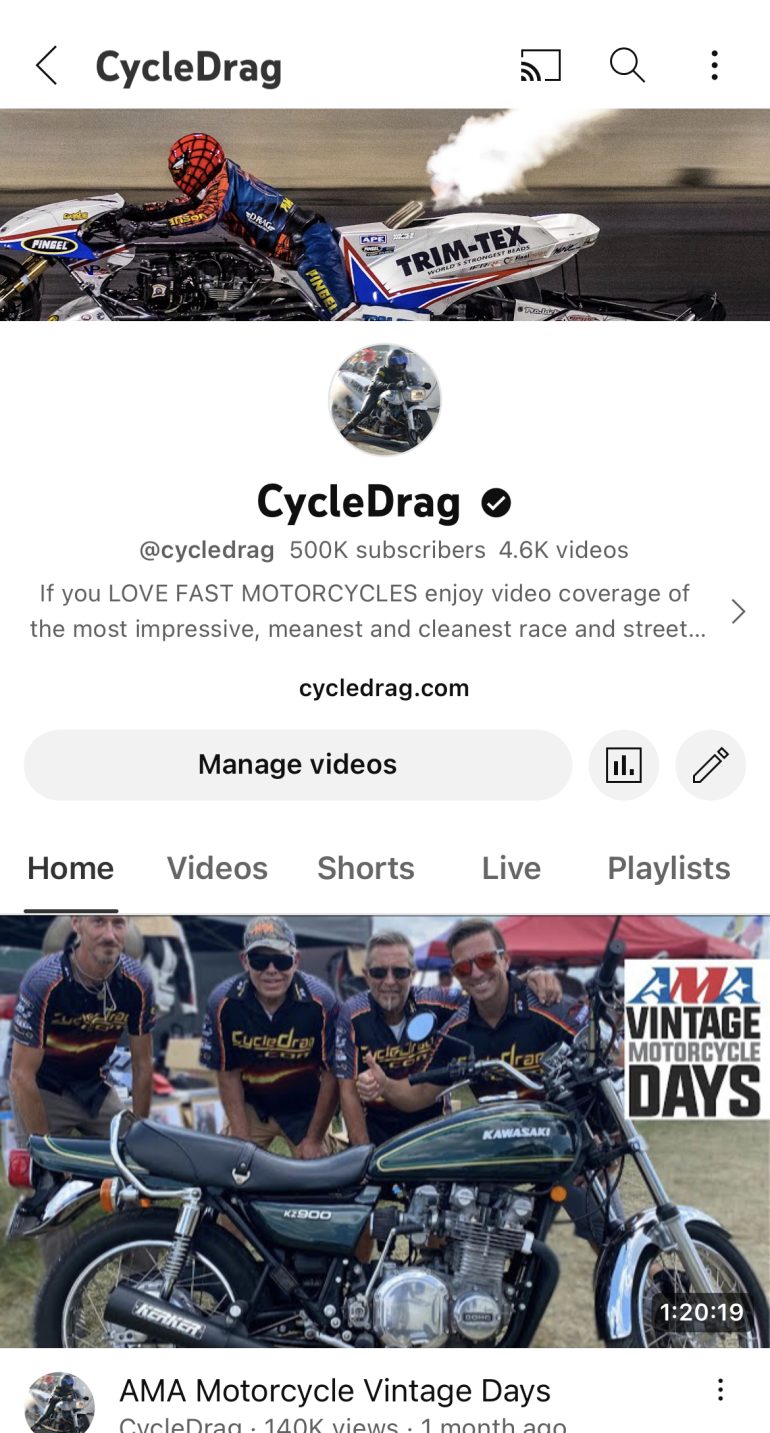This screenshot has height=1433, width=770.
Task: Open the cycledrag.com link
Action: point(384,687)
